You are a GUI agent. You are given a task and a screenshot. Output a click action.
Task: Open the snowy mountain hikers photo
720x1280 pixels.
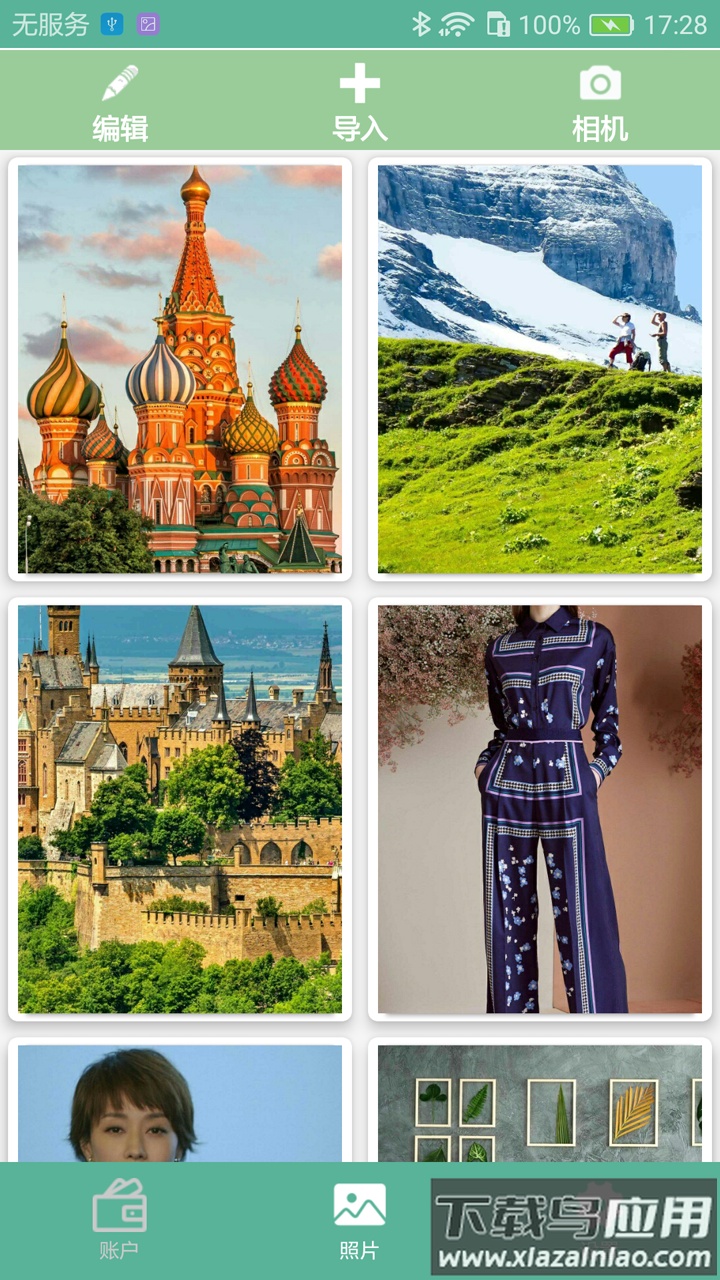pyautogui.click(x=540, y=369)
